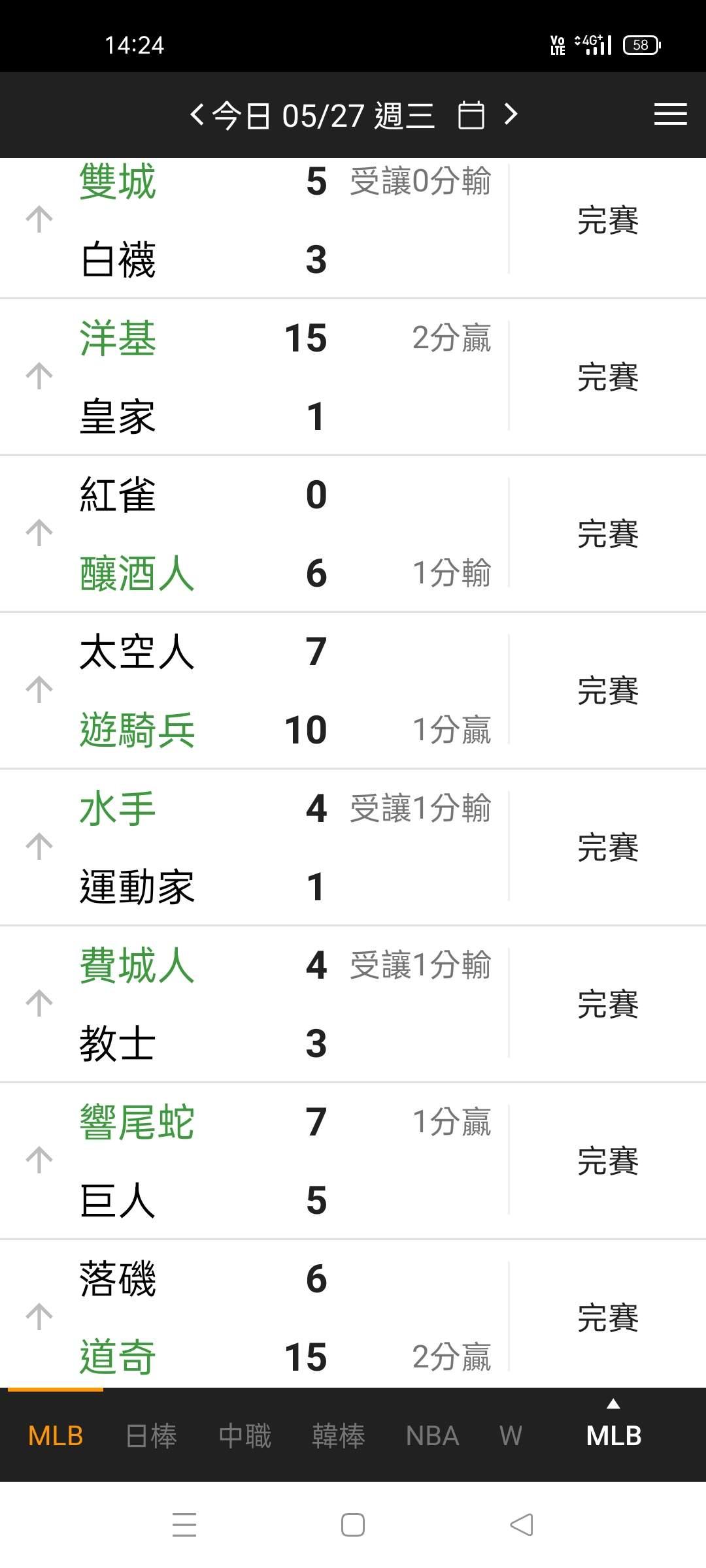Open the 紅雀 vs 釀酒人 game
Viewport: 706px width, 1568px height.
(x=353, y=534)
